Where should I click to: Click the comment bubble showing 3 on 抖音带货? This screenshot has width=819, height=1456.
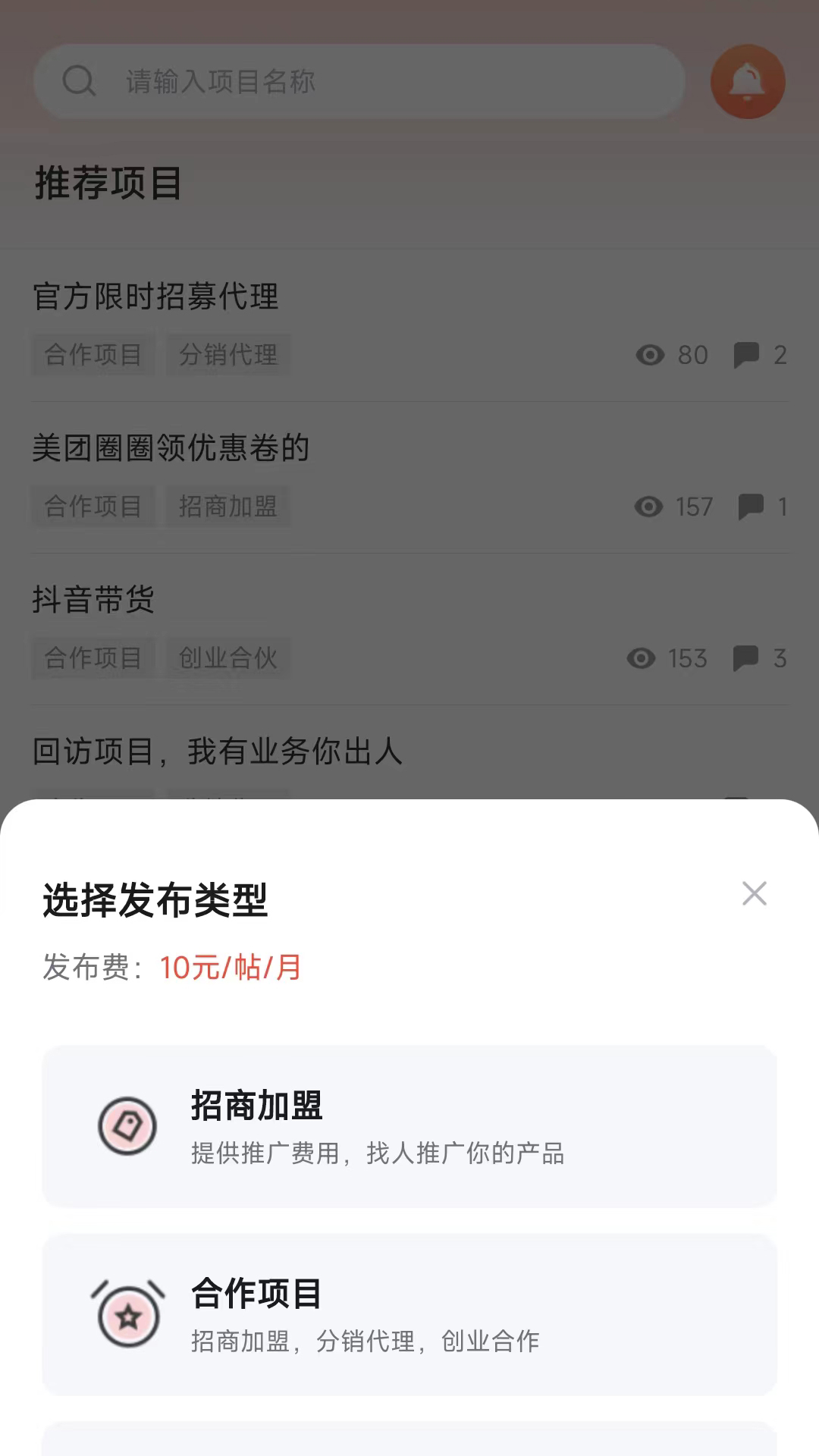point(749,658)
